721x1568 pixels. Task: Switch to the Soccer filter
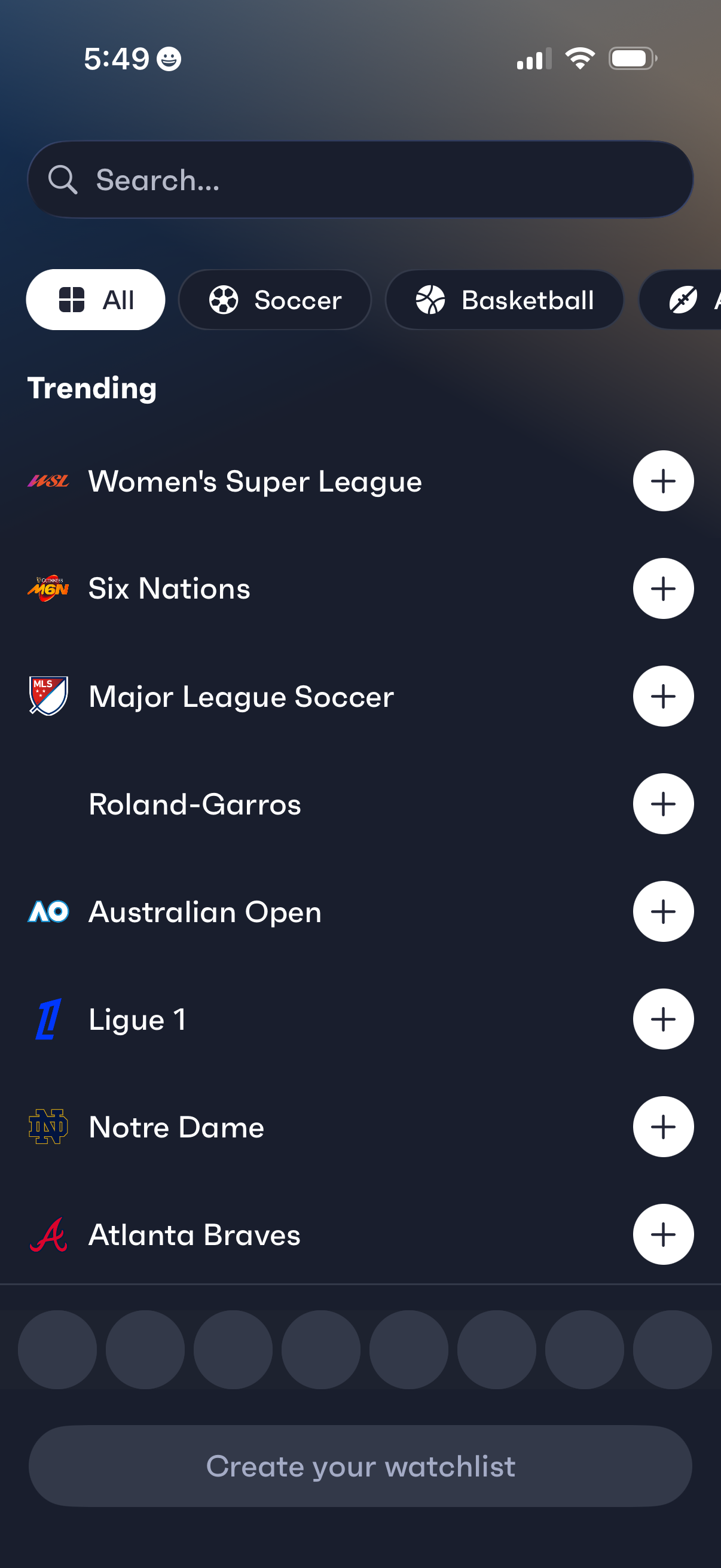click(275, 300)
